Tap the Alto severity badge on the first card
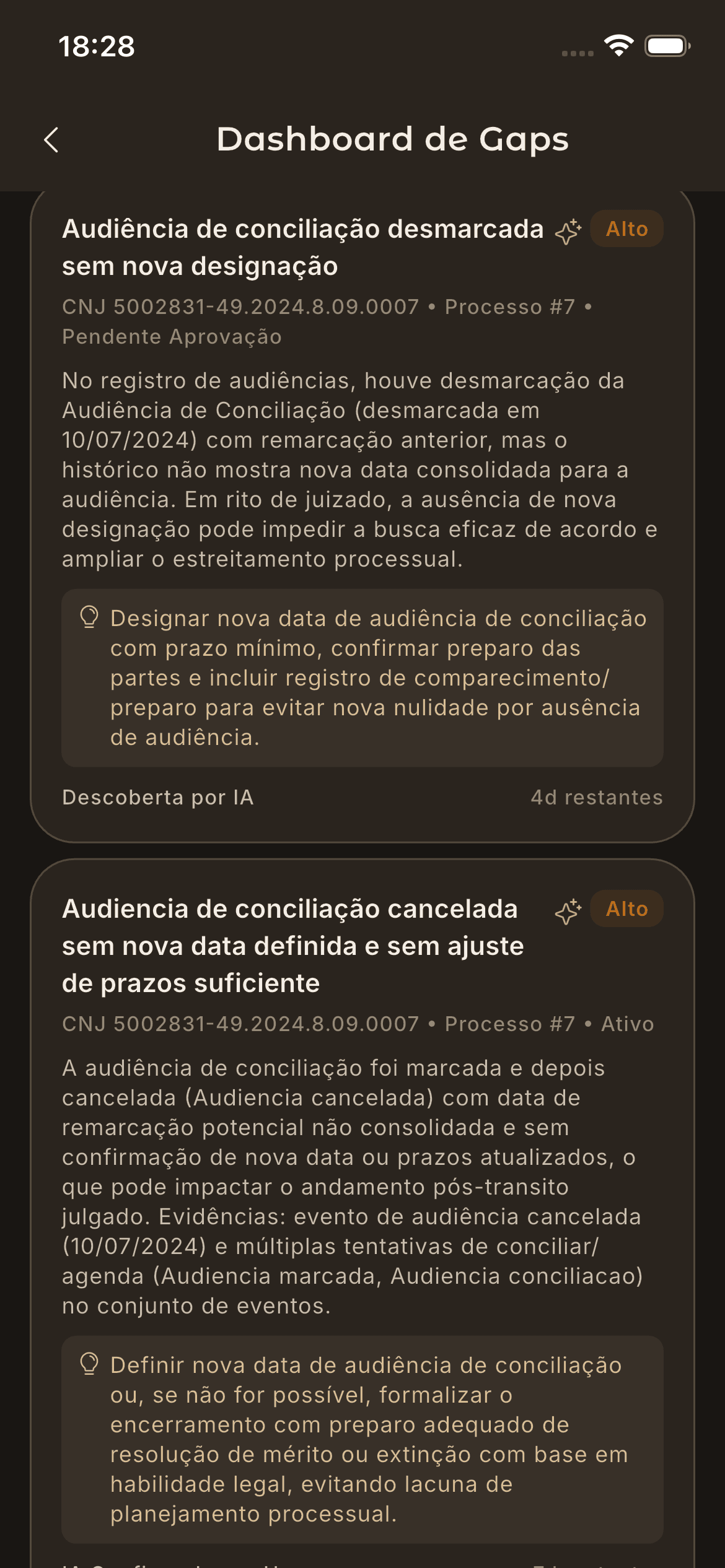Screen dimensions: 725x1568 (626, 229)
